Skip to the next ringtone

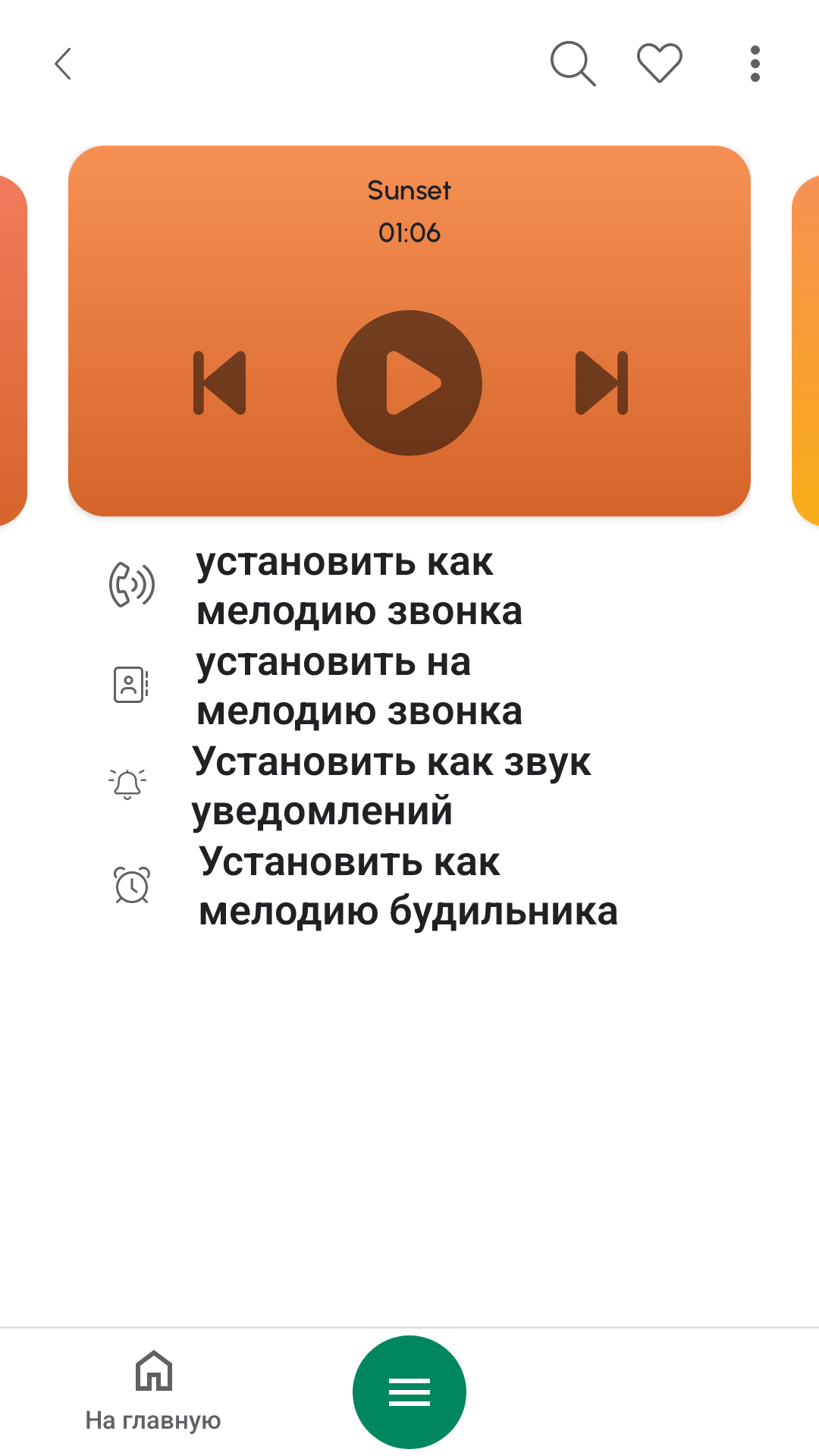tap(602, 383)
